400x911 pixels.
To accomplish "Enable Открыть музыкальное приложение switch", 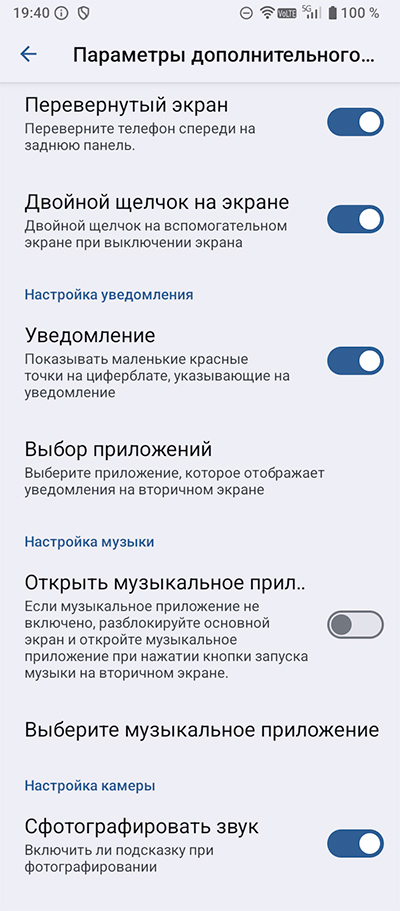I will (x=355, y=625).
